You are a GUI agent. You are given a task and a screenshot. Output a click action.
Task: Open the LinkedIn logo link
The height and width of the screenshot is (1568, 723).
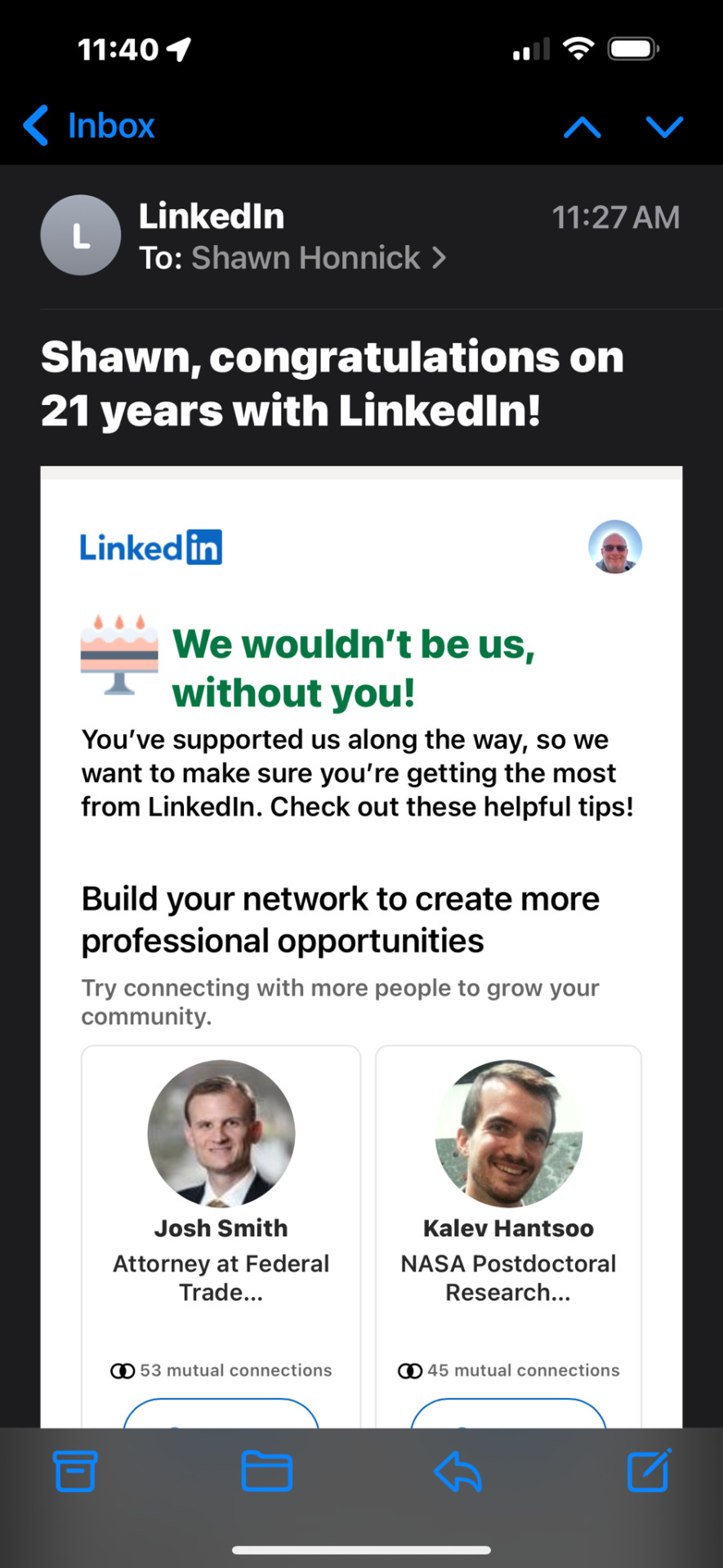(151, 547)
